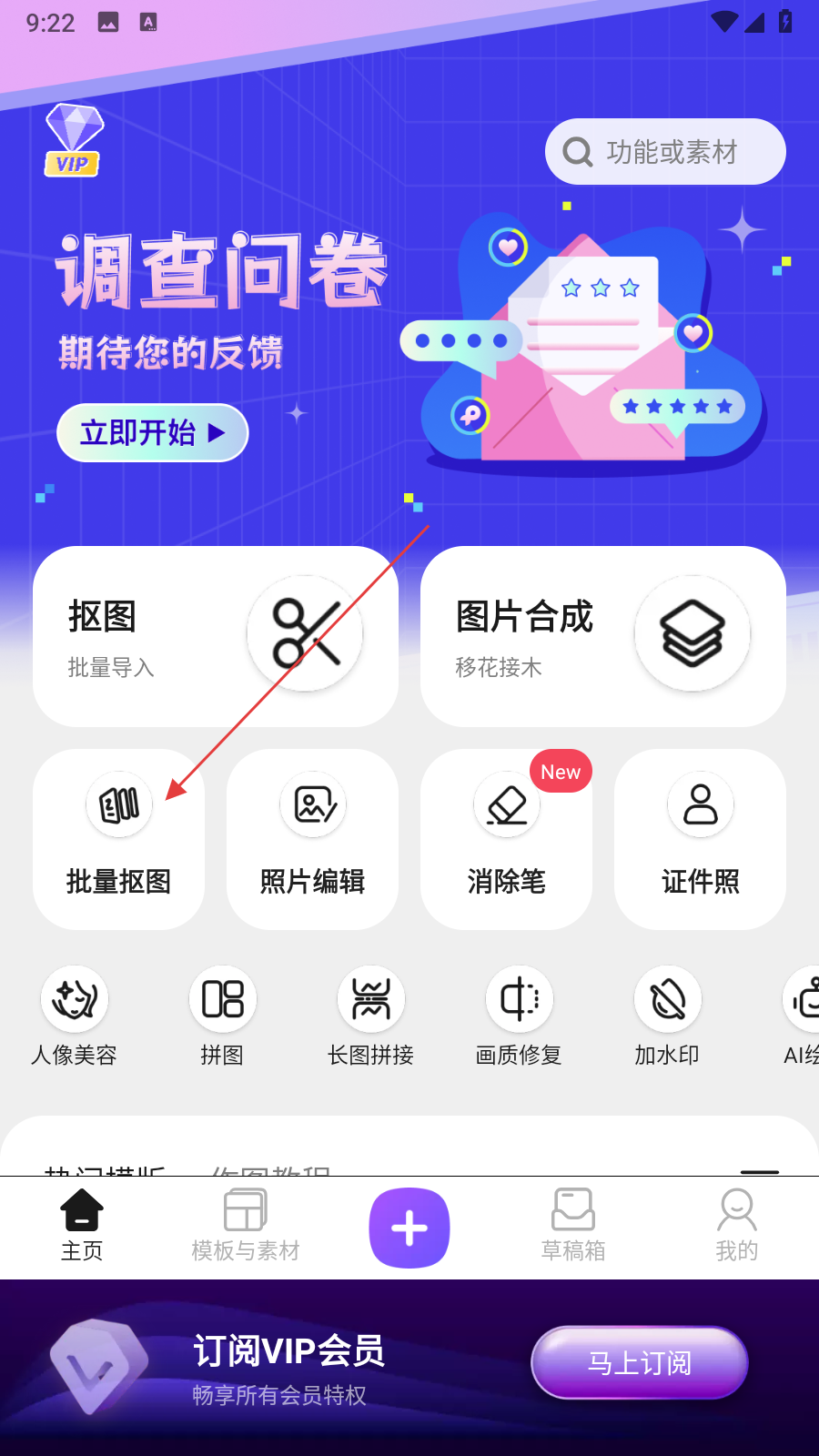
Task: Tap the purple plus create button
Action: [409, 1228]
